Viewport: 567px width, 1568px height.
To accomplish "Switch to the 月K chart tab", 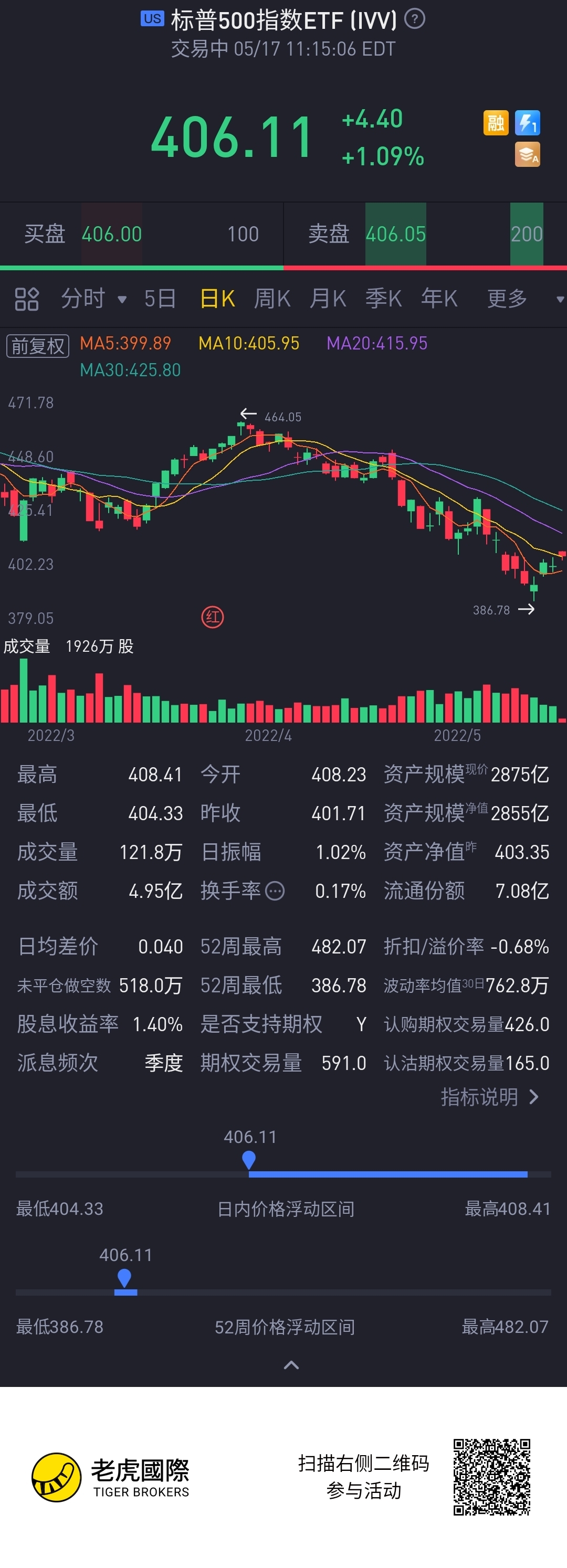I will point(328,299).
